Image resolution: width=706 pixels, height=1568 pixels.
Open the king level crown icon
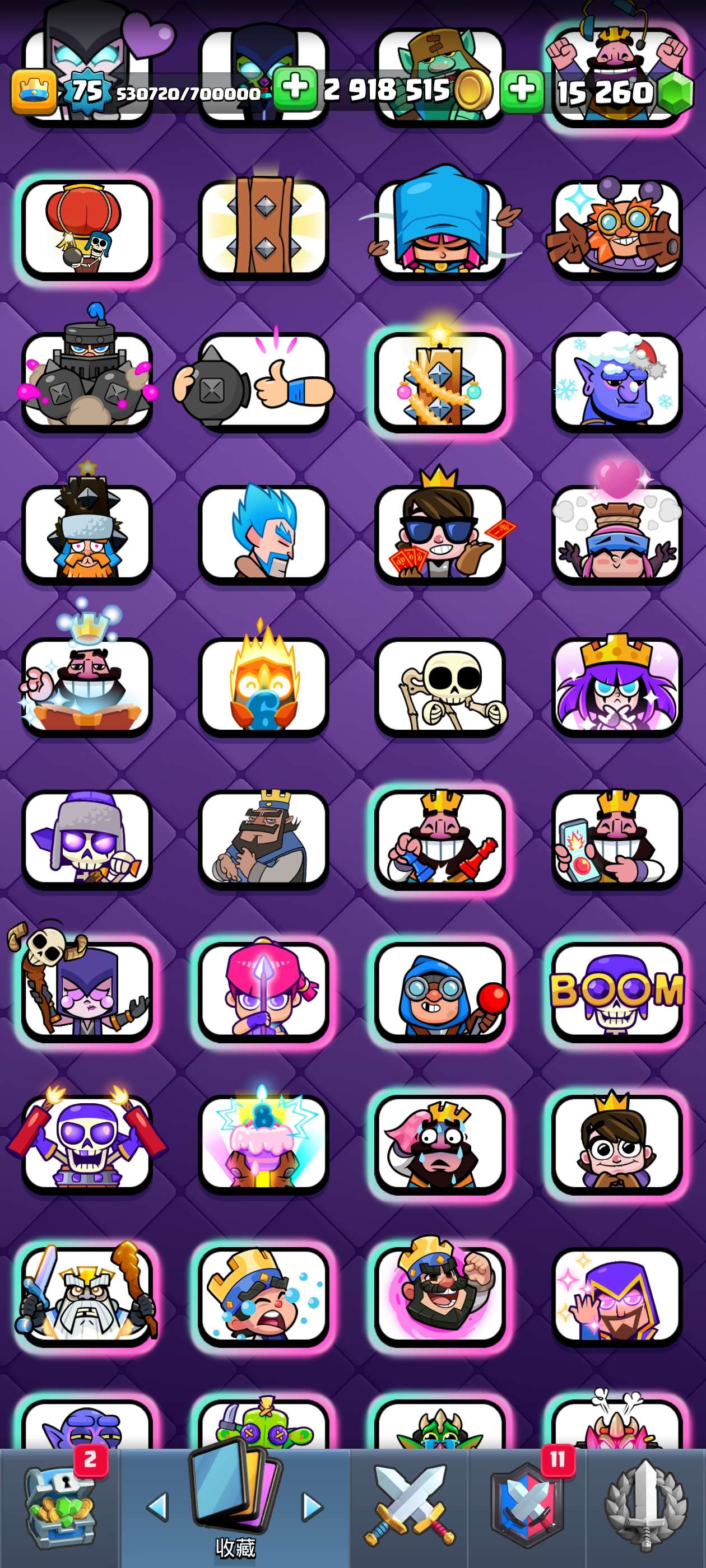tap(34, 91)
